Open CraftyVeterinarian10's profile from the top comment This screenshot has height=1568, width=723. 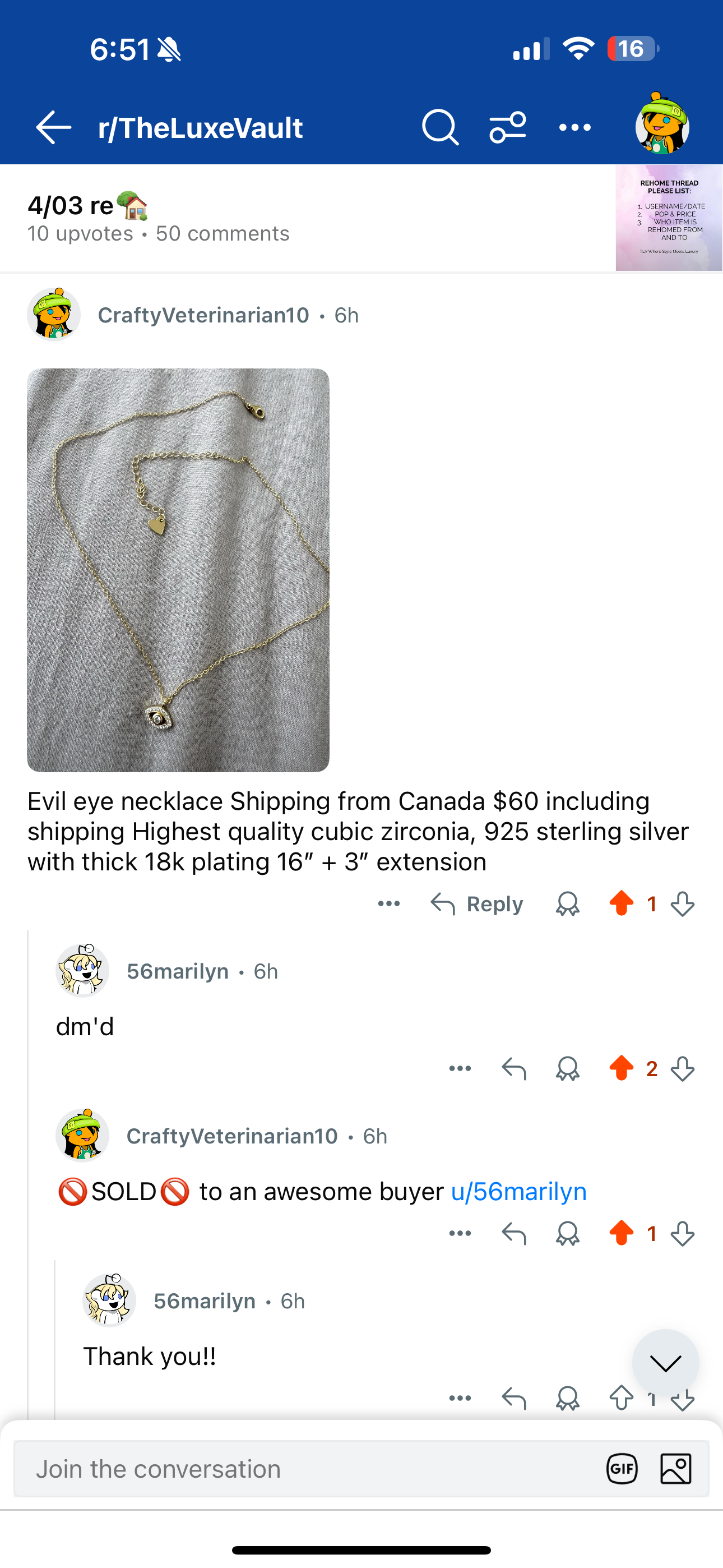[203, 315]
